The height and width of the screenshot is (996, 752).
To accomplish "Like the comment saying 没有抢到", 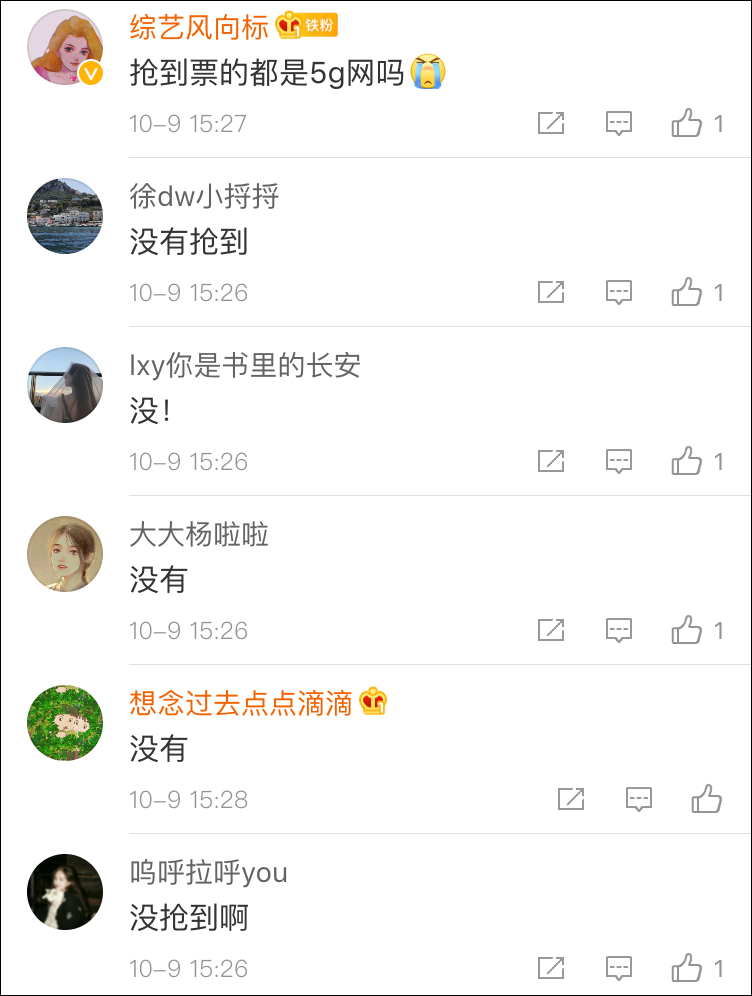I will pos(685,292).
